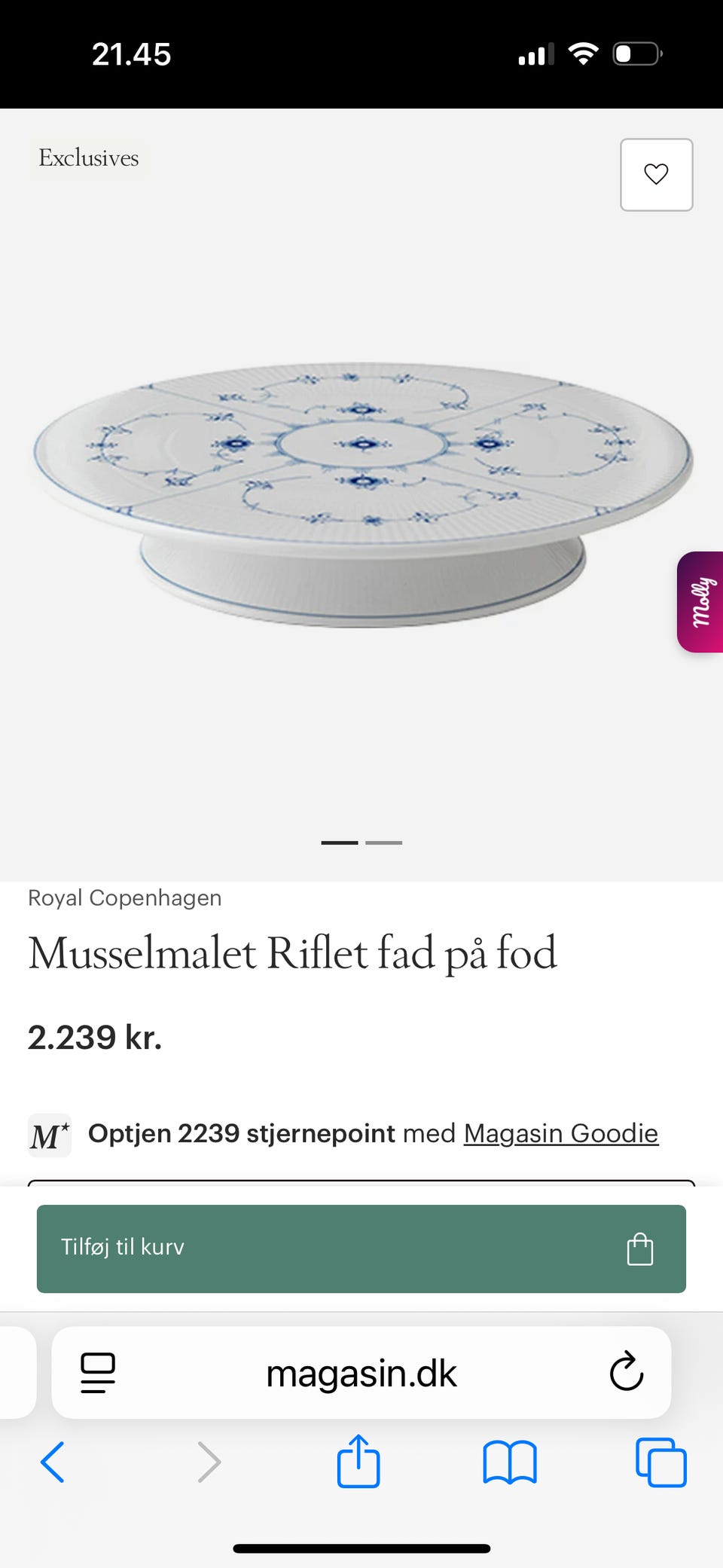Image resolution: width=723 pixels, height=1568 pixels.
Task: Select the second image carousel dot
Action: click(384, 842)
